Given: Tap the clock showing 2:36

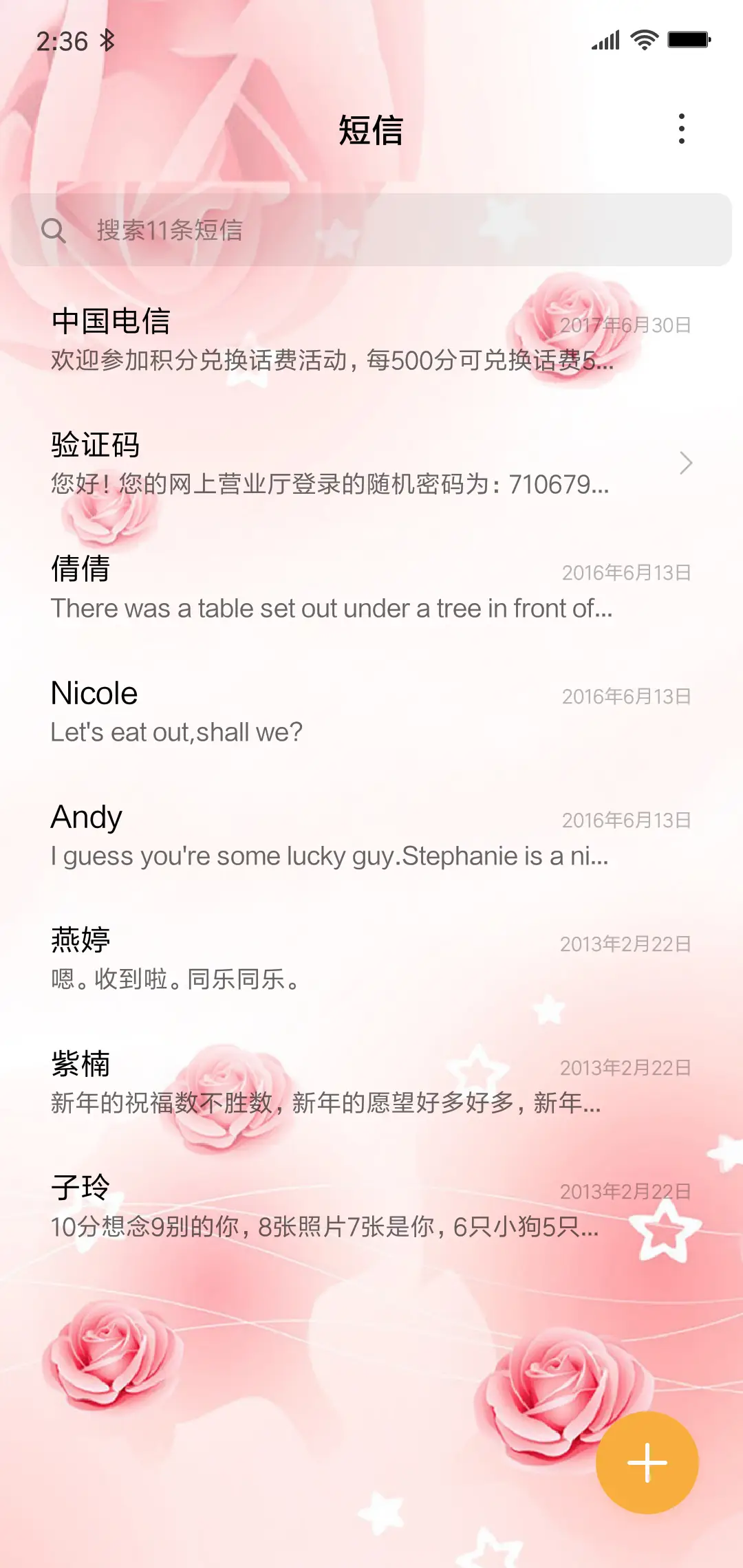Looking at the screenshot, I should click(x=62, y=40).
